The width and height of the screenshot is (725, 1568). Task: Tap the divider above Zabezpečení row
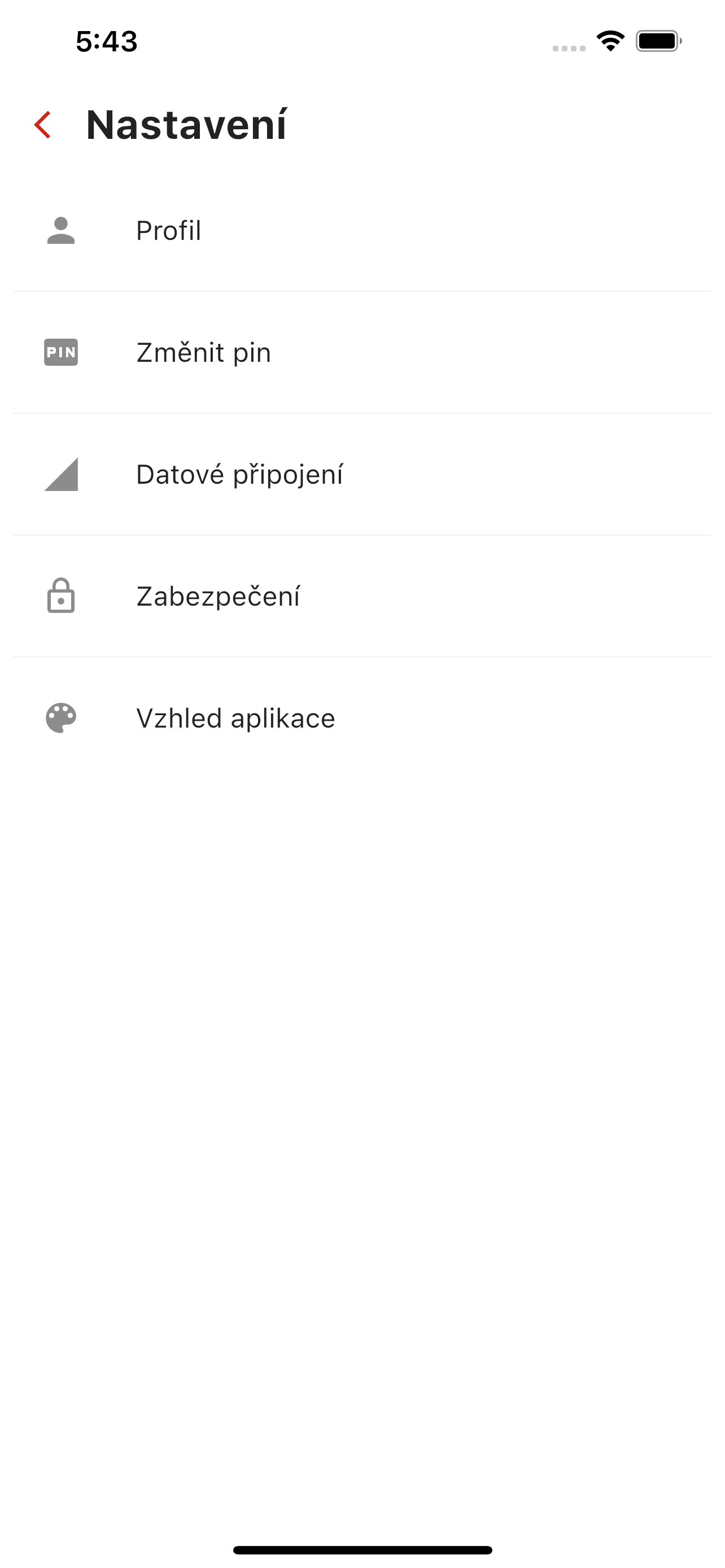point(362,535)
